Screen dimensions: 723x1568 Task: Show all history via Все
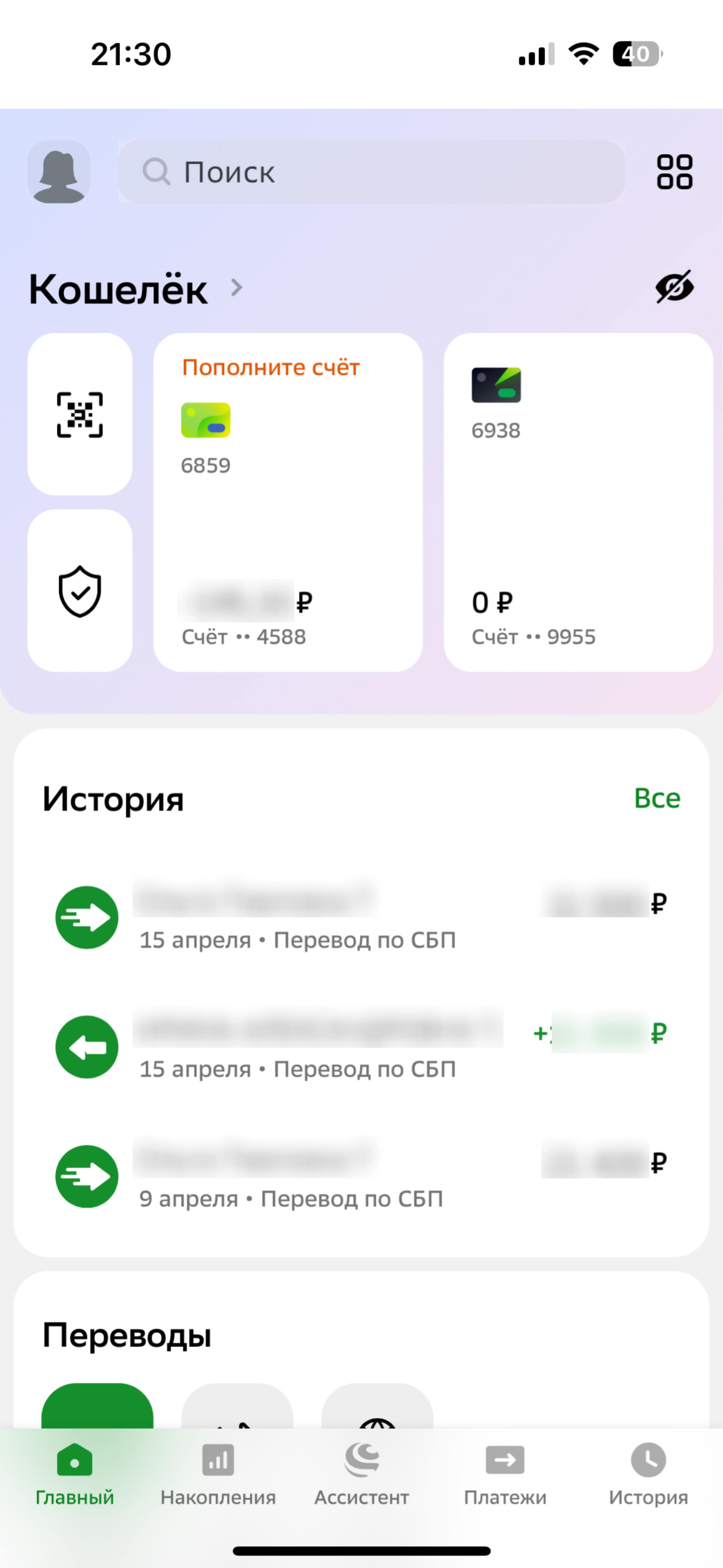pos(657,798)
